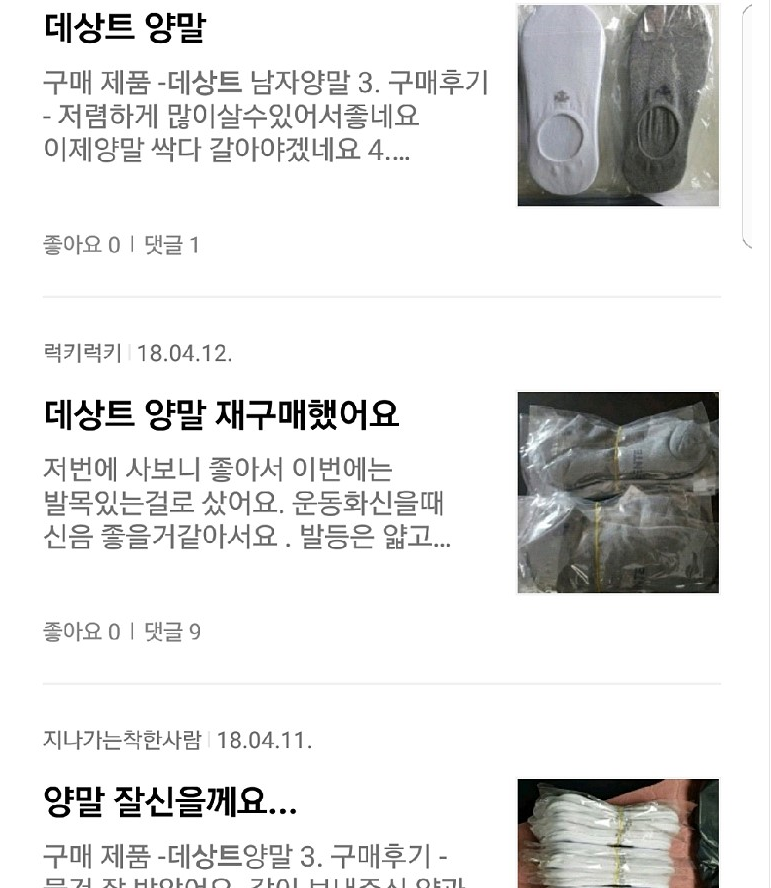Open the post 양말 잘신을께요...
The width and height of the screenshot is (771, 888).
[171, 801]
